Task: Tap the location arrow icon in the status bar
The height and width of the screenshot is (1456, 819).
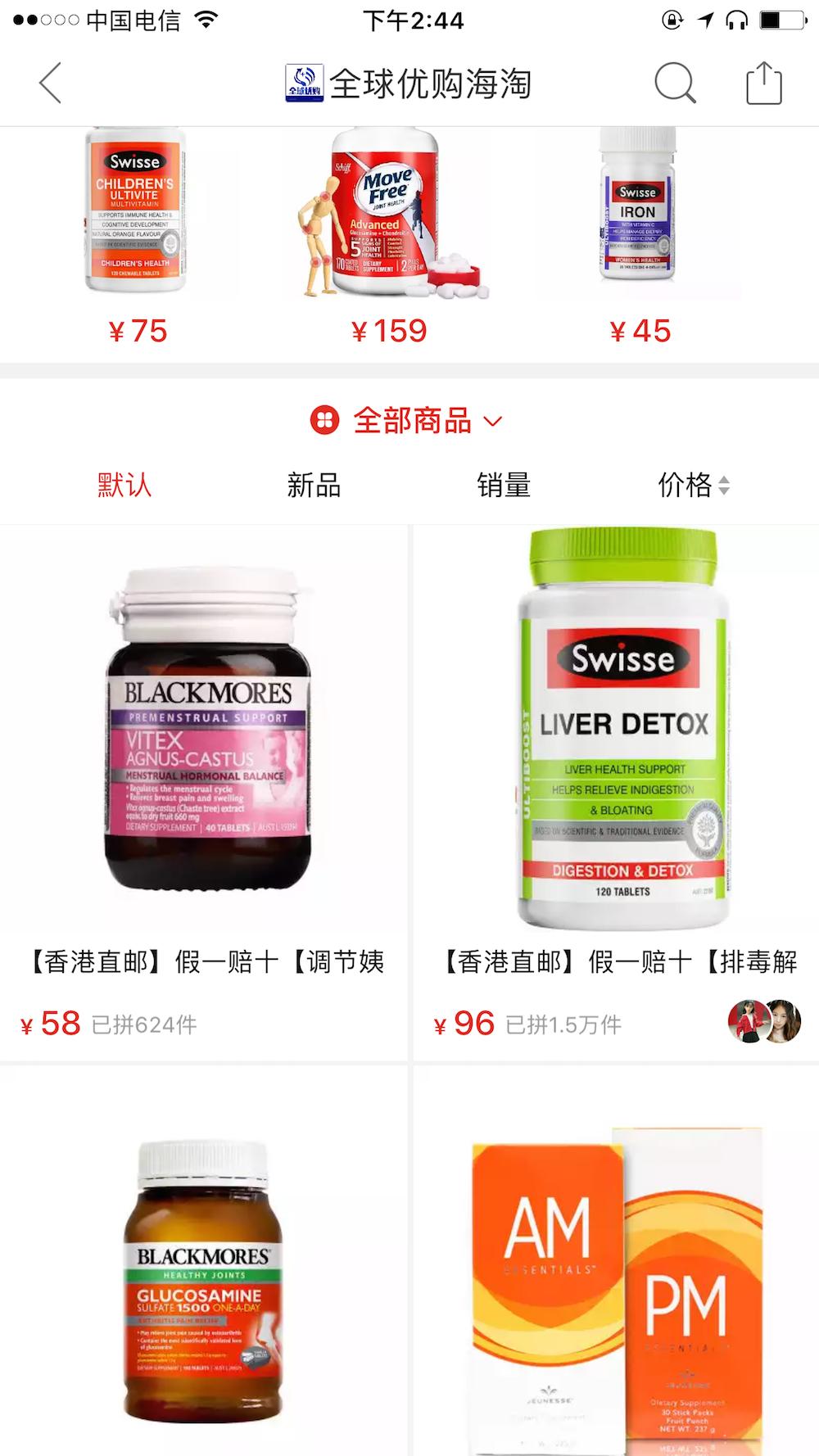Action: (705, 21)
